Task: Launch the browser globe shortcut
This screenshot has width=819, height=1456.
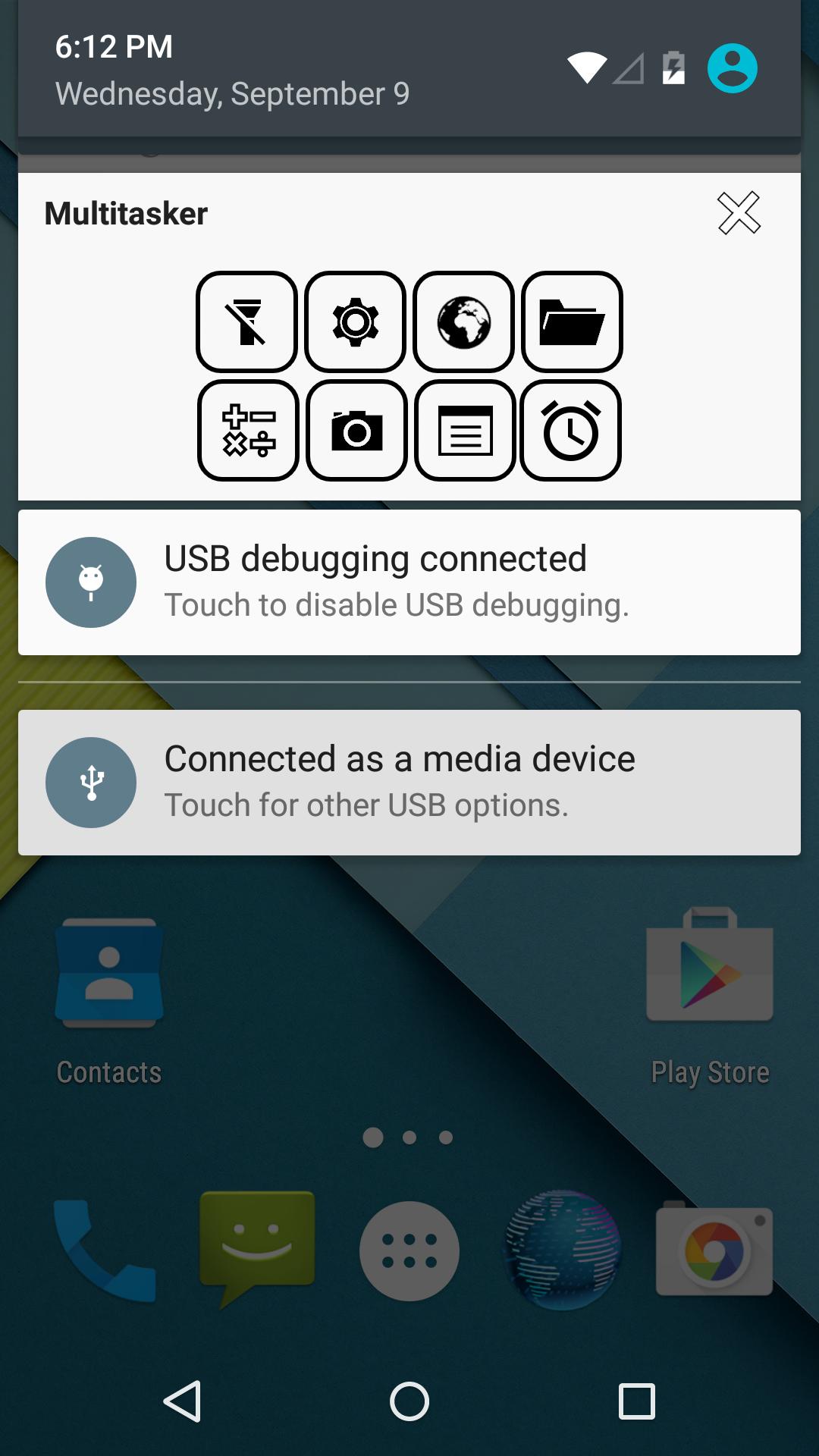Action: tap(463, 322)
